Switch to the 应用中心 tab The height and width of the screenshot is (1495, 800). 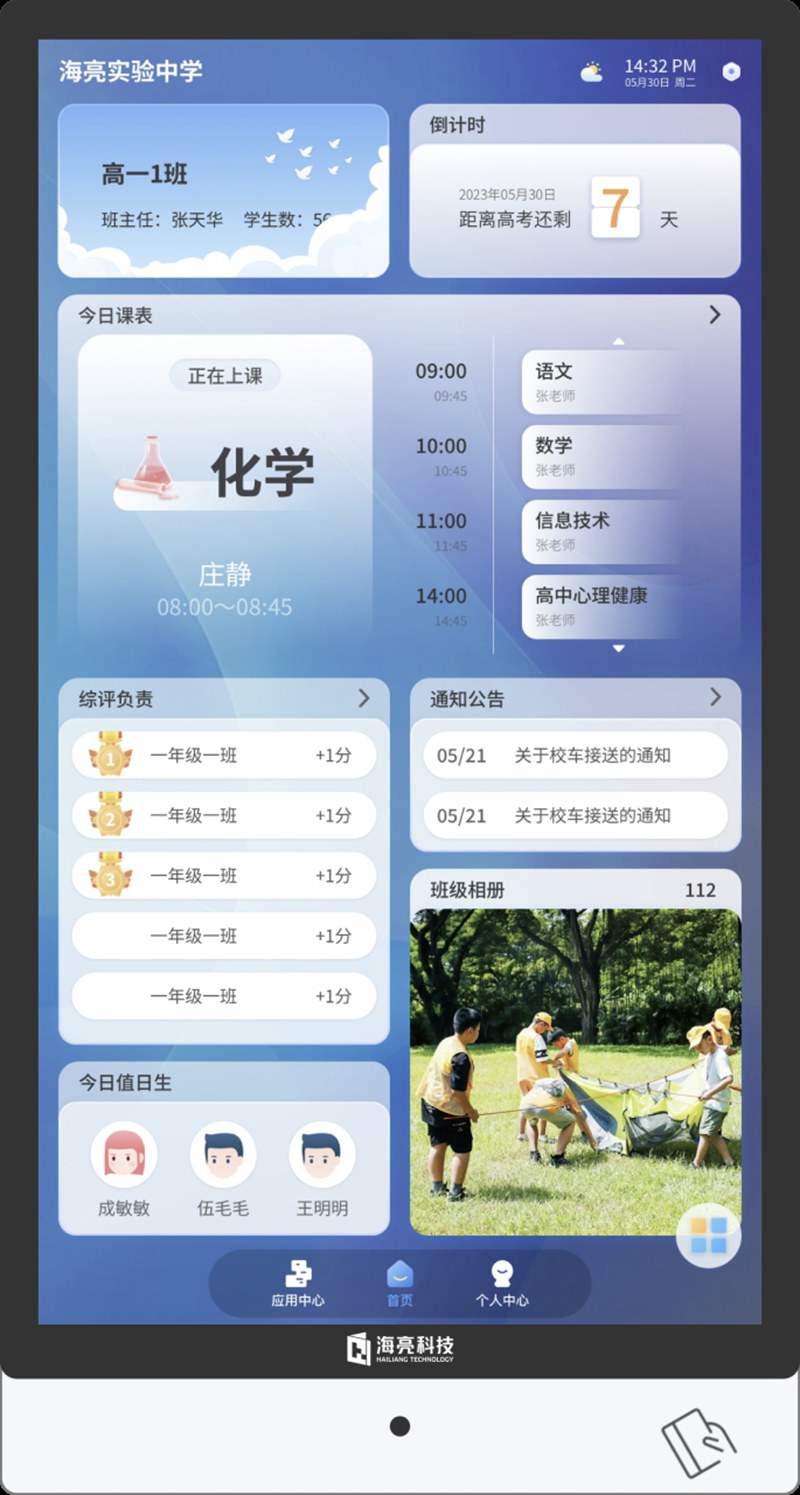(298, 1284)
